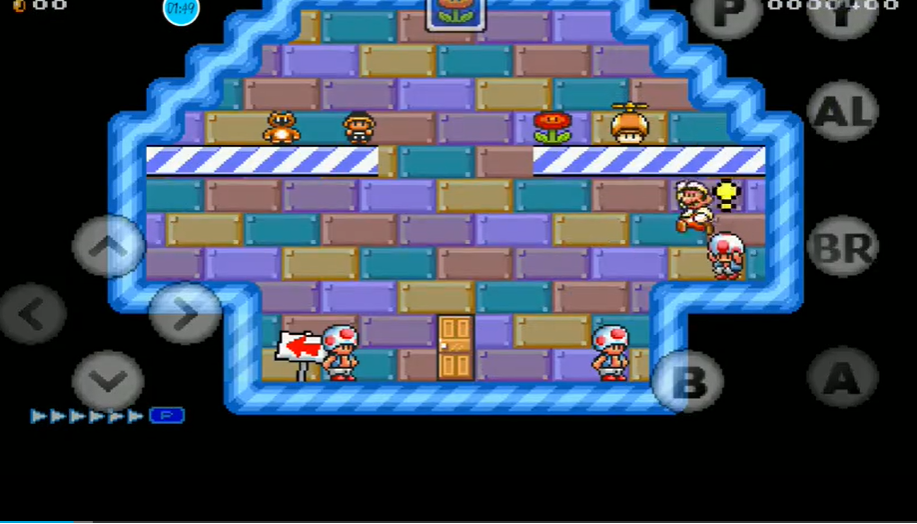Hit the B action button

point(688,381)
